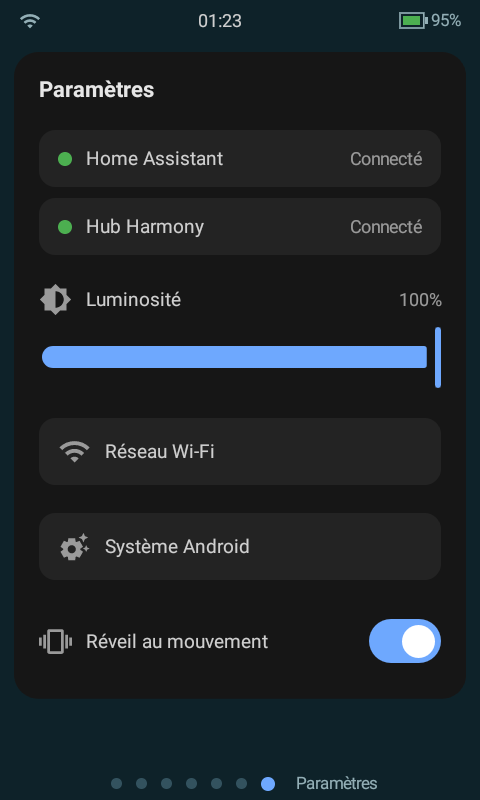Open the Home Assistant connection row
This screenshot has height=800, width=480.
tap(240, 159)
